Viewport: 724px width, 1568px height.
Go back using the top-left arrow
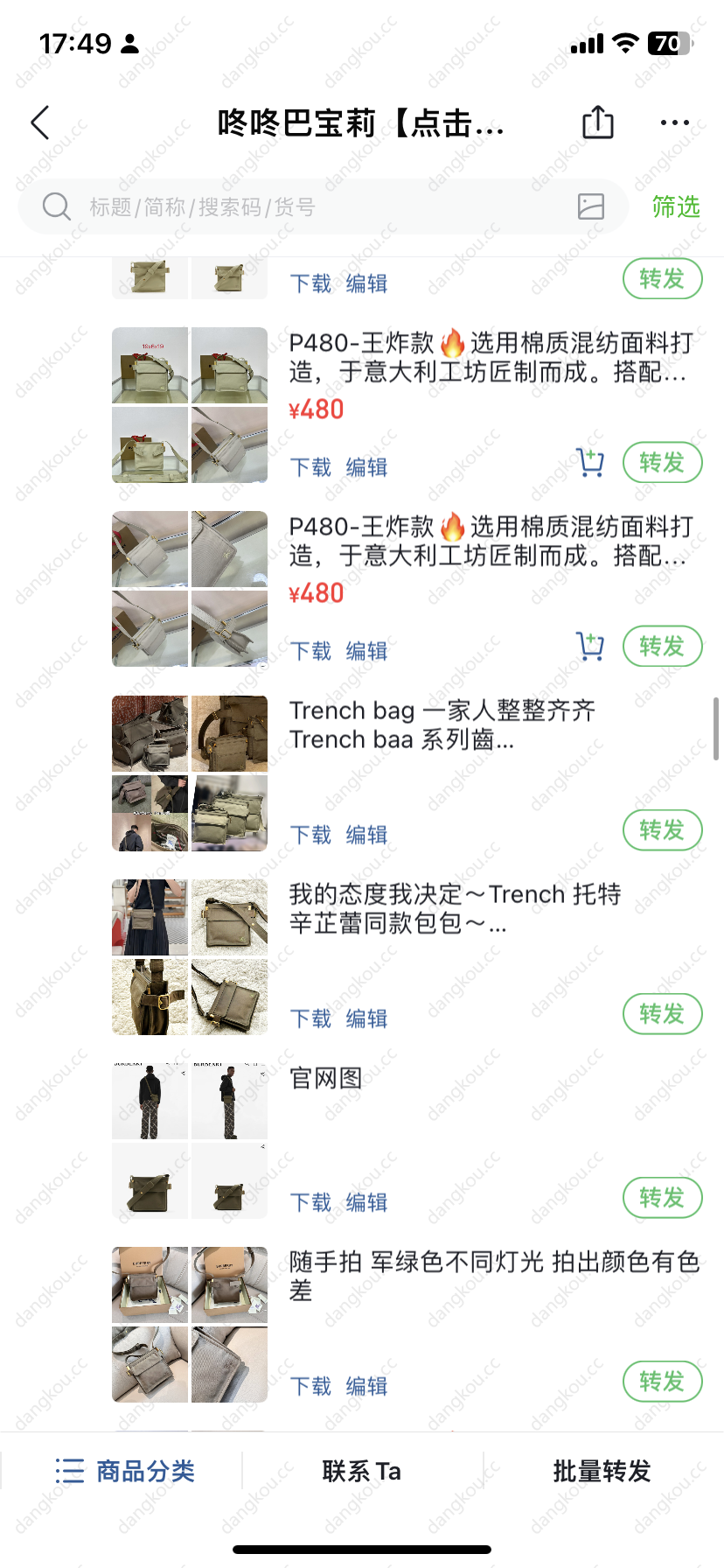40,123
